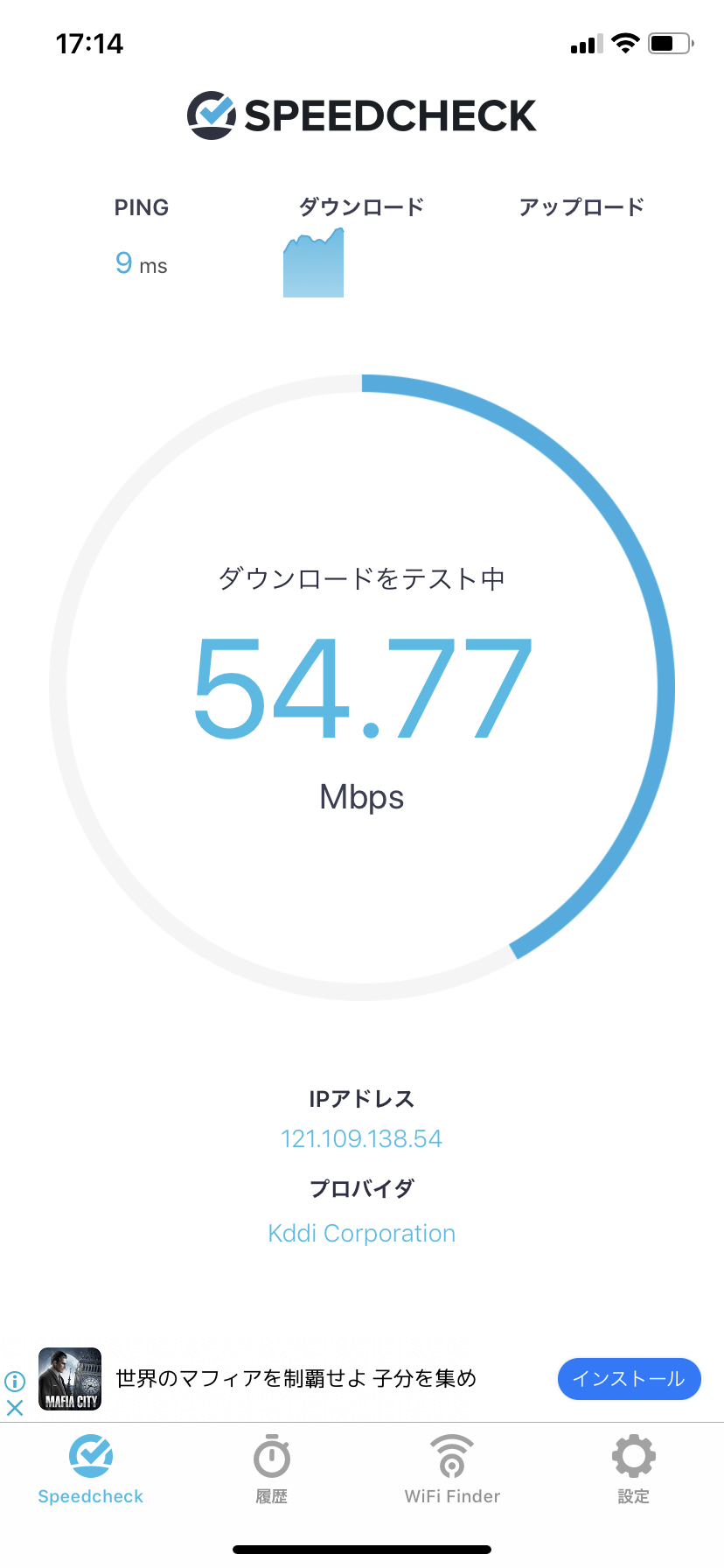Image resolution: width=724 pixels, height=1568 pixels.
Task: Switch to the 履歴 history tab
Action: (271, 1470)
